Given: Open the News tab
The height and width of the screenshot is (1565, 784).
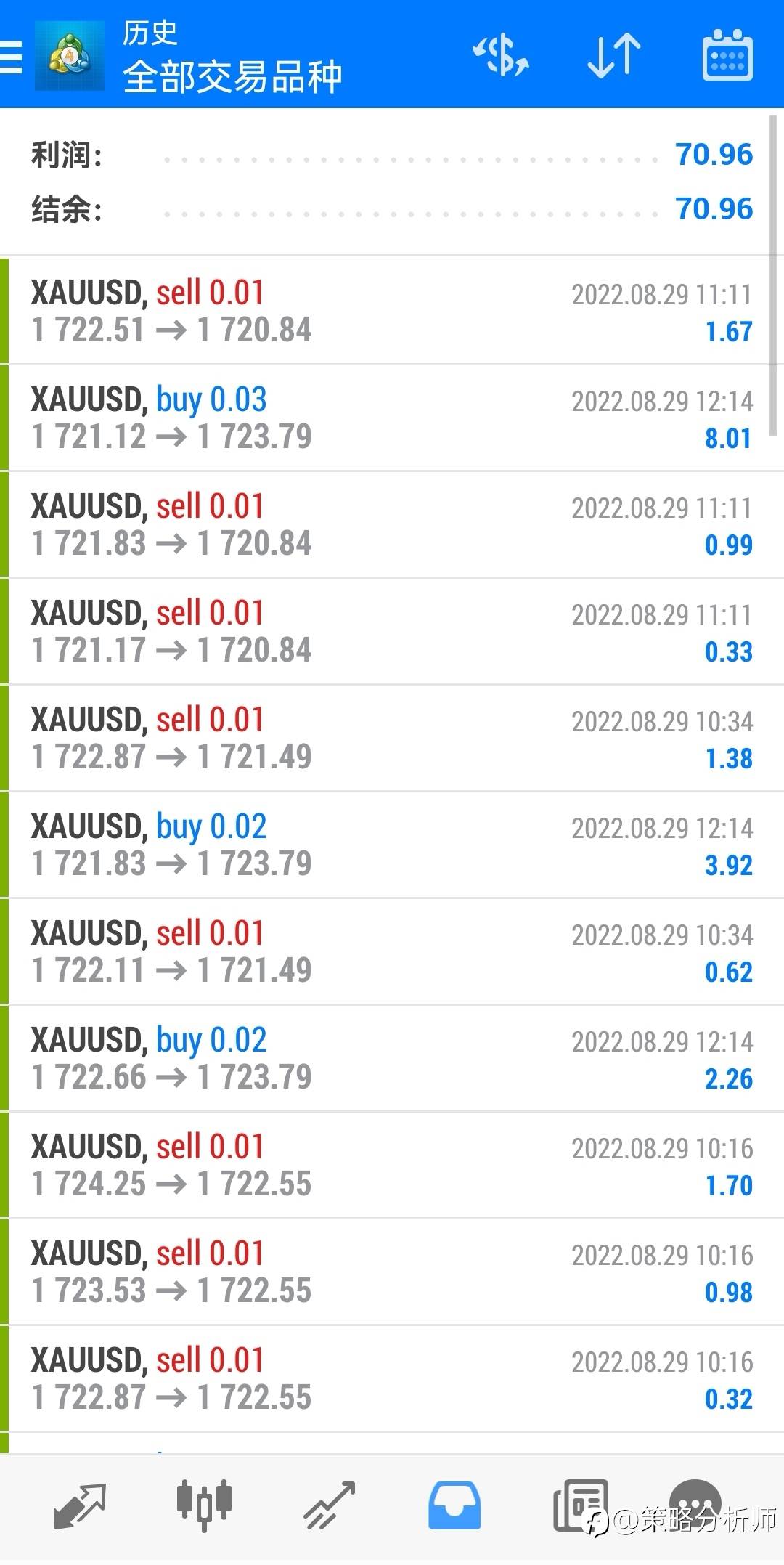Looking at the screenshot, I should pos(580,1506).
